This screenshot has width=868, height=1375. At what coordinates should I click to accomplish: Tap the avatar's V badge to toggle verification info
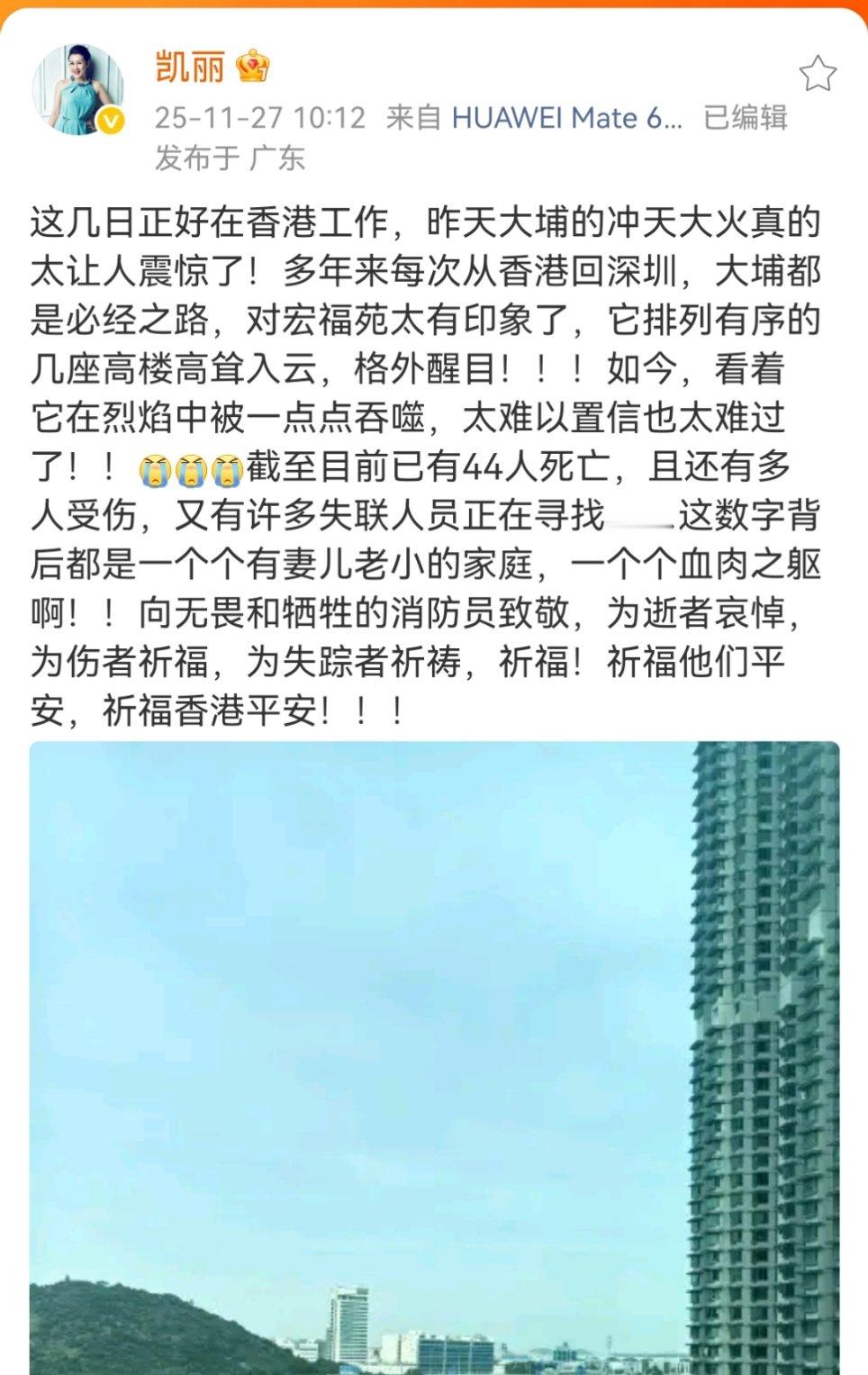pos(110,118)
